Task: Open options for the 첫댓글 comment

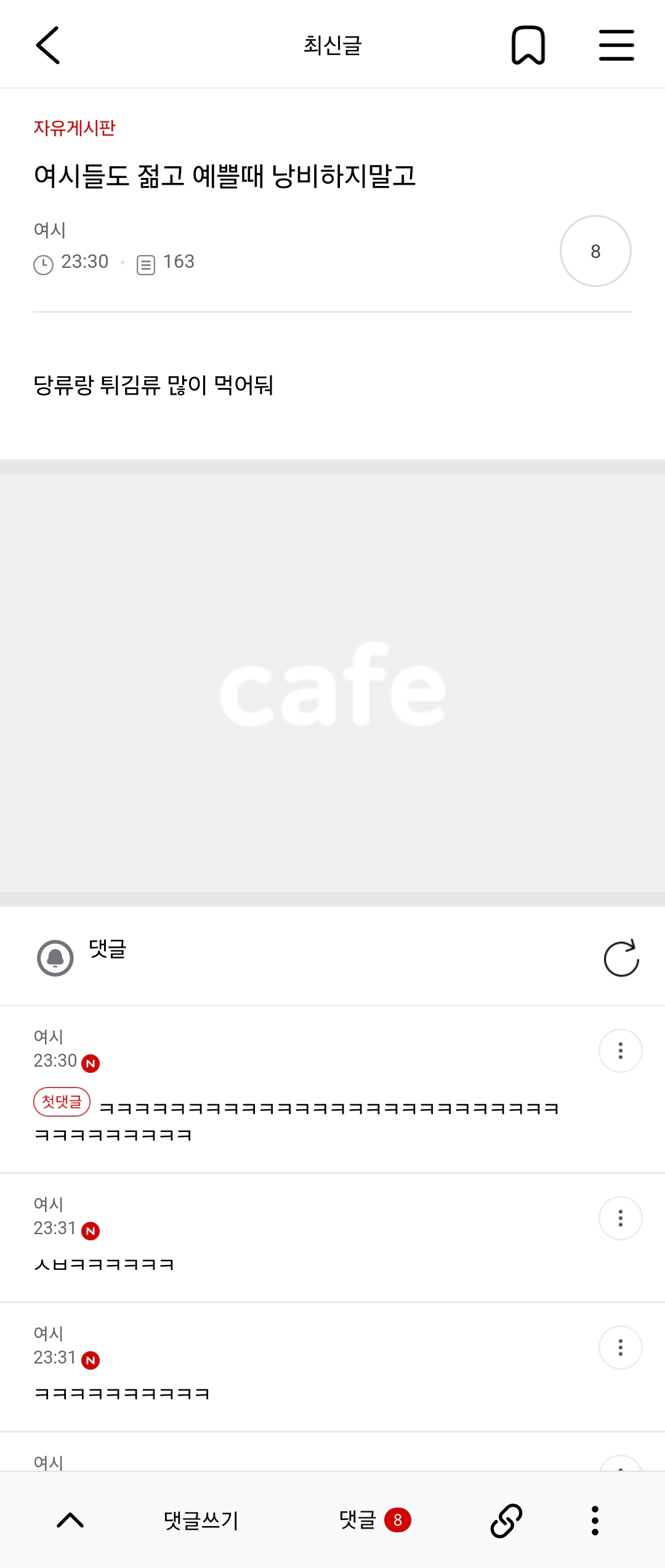Action: (x=621, y=1051)
